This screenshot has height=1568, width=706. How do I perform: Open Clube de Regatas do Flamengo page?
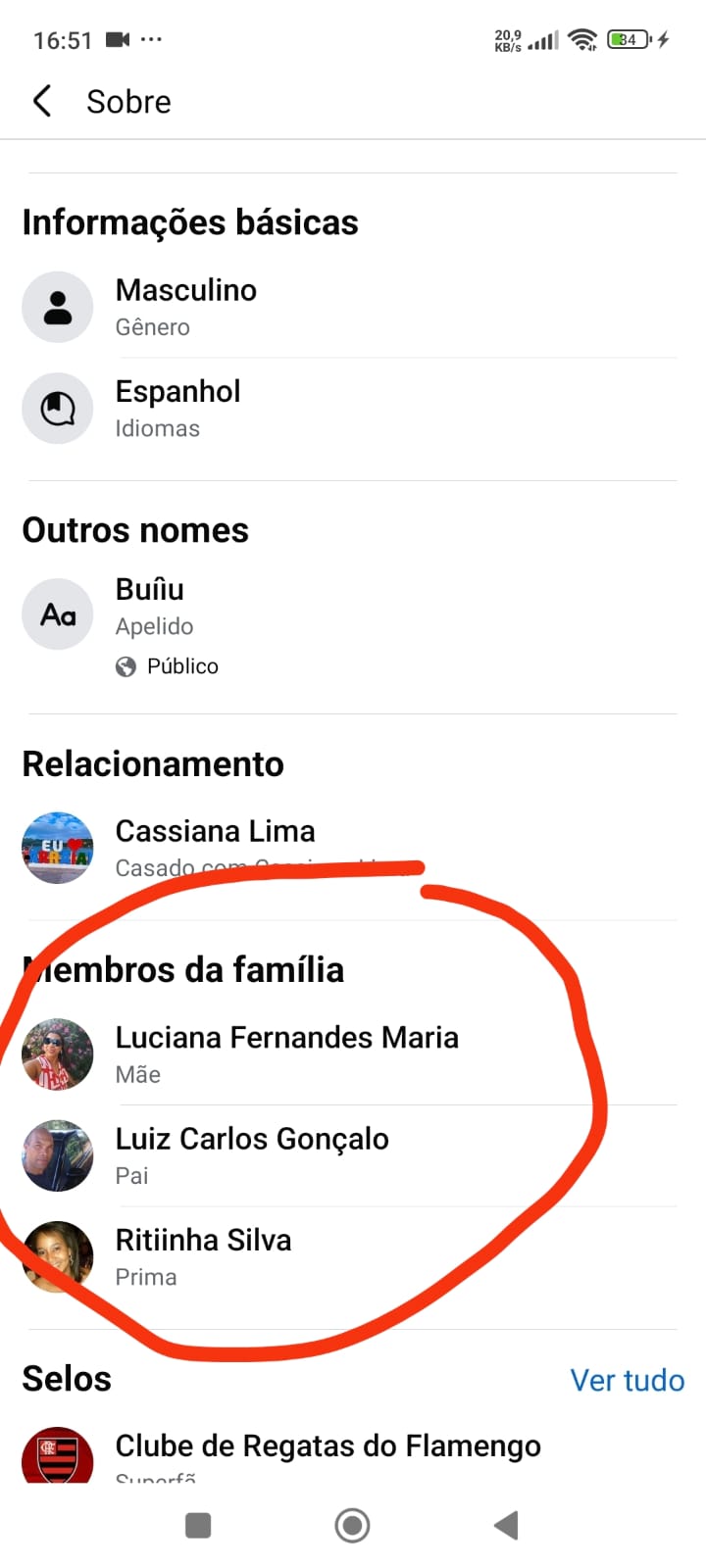point(328,1446)
